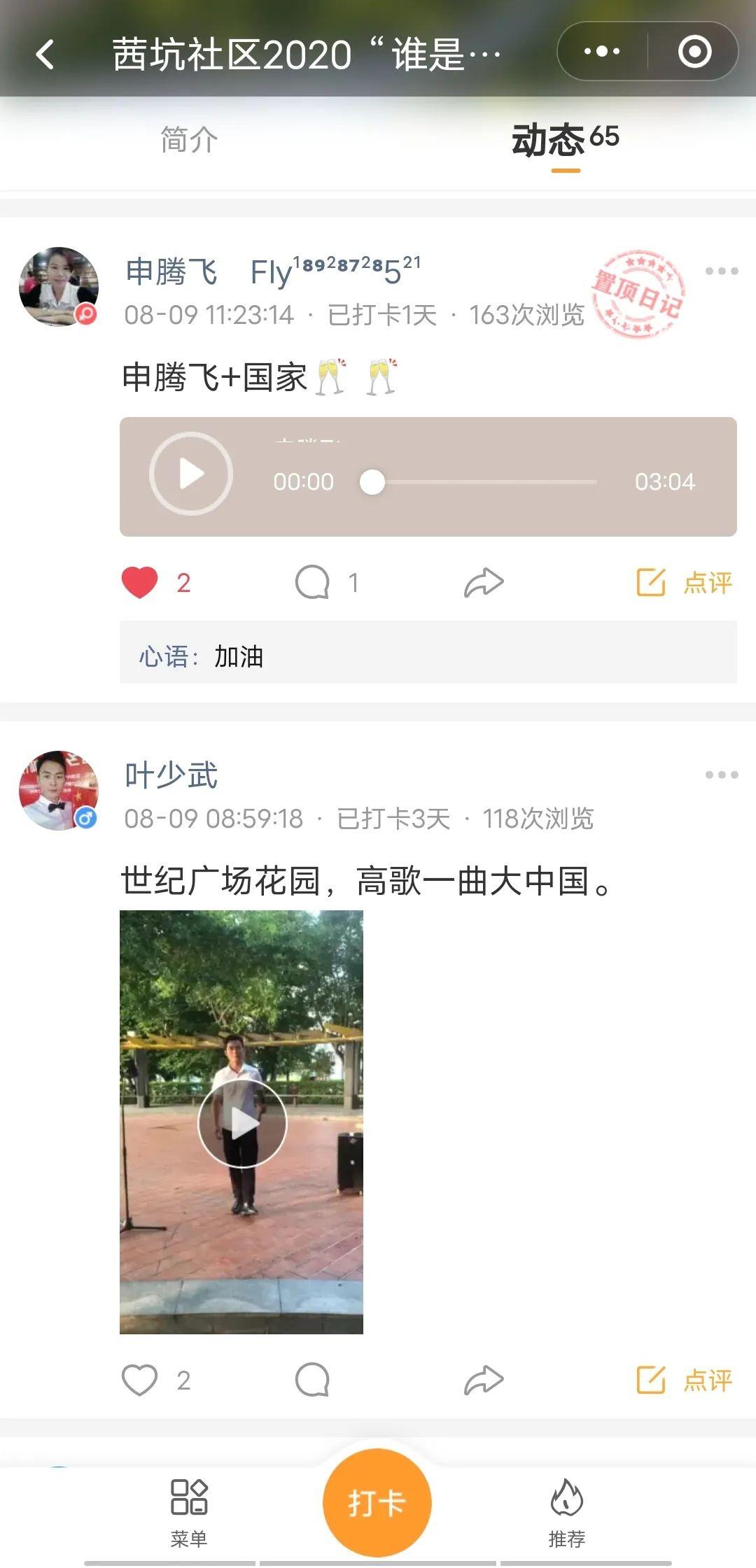Play 叶少武's video at 世纪广场花园
Image resolution: width=756 pixels, height=1568 pixels.
pyautogui.click(x=242, y=1123)
